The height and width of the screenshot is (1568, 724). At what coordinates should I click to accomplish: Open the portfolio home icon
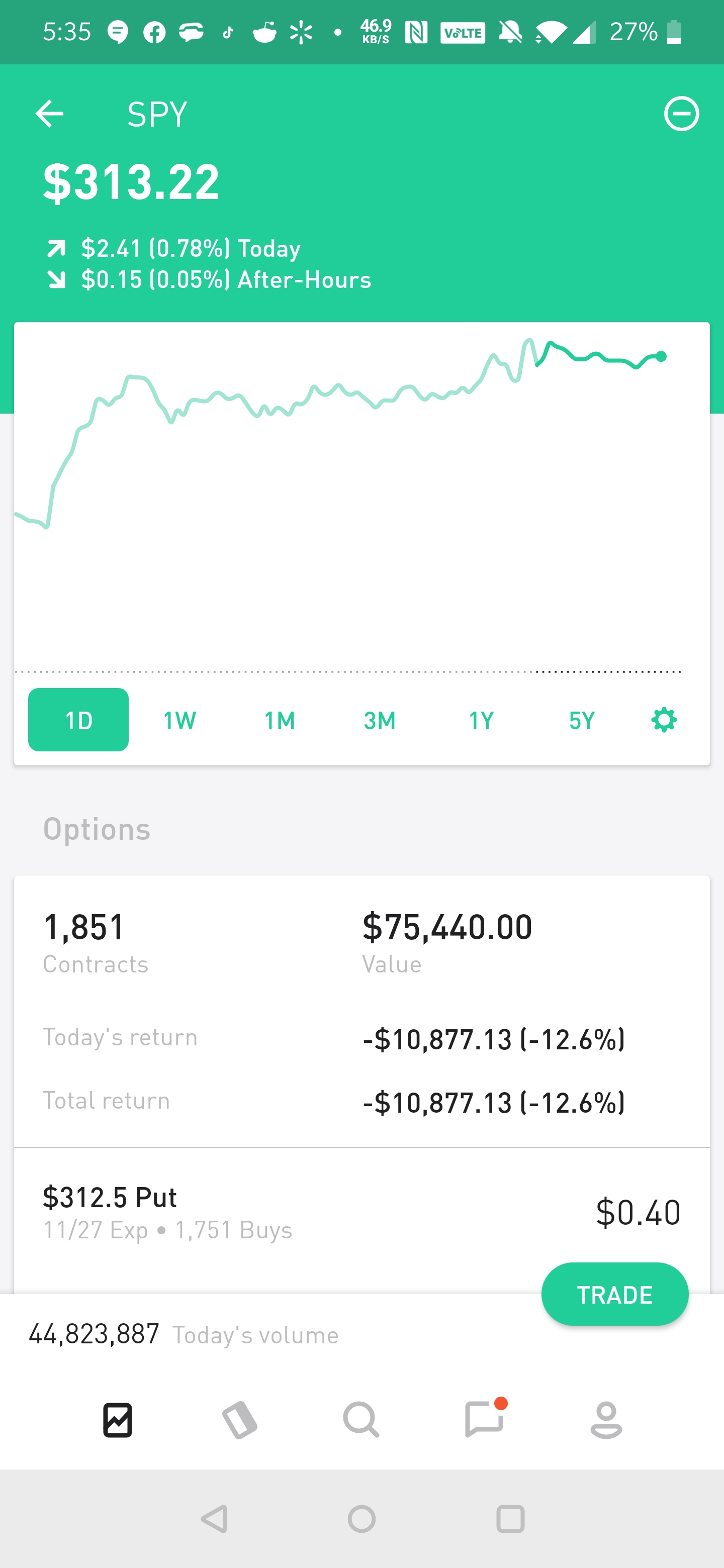pos(117,1420)
